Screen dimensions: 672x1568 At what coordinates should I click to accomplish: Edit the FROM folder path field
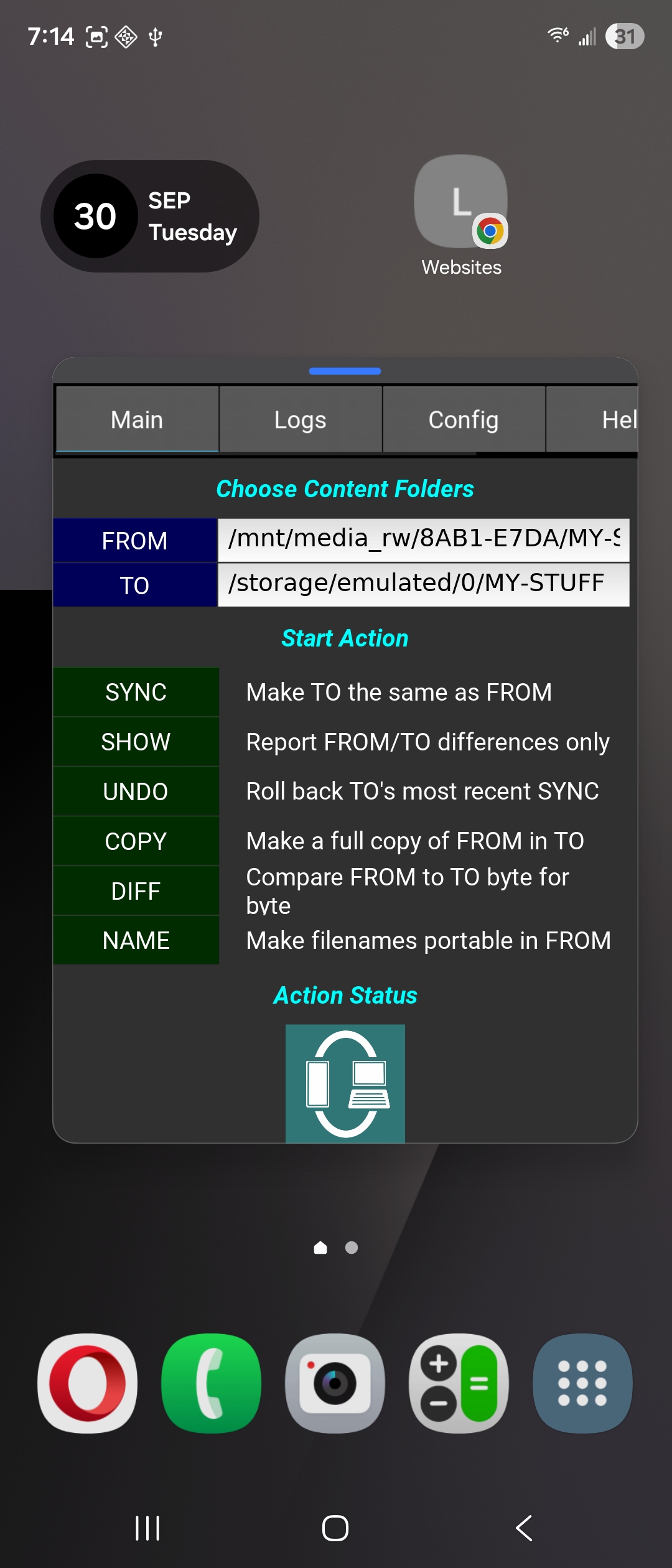423,539
